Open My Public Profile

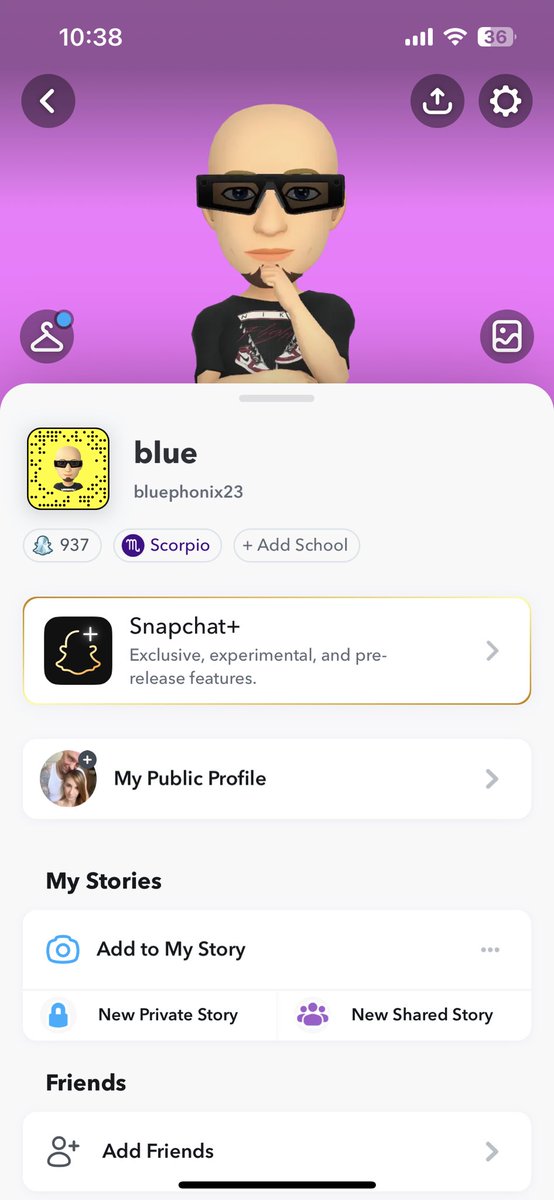tap(277, 779)
